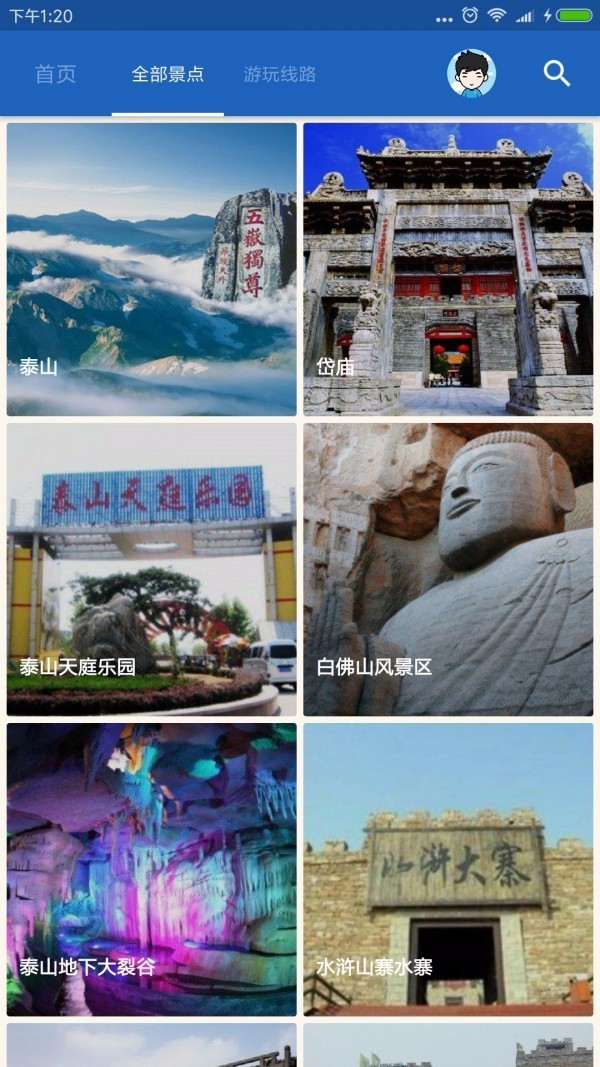The width and height of the screenshot is (600, 1067).
Task: Open the 泰山 attraction card
Action: [x=152, y=269]
